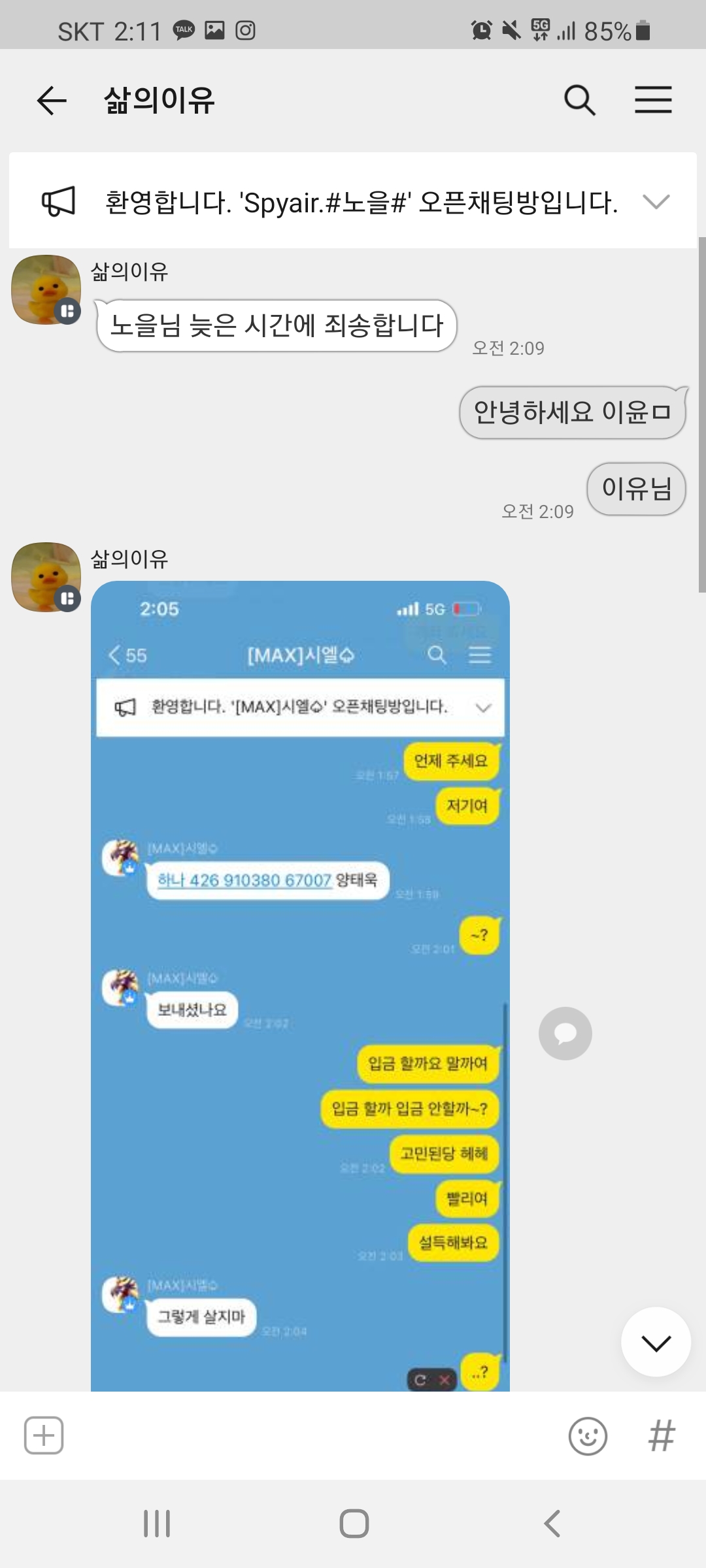Open the shared [MAX]시엘 chat screenshot
The height and width of the screenshot is (1568, 706).
click(300, 985)
